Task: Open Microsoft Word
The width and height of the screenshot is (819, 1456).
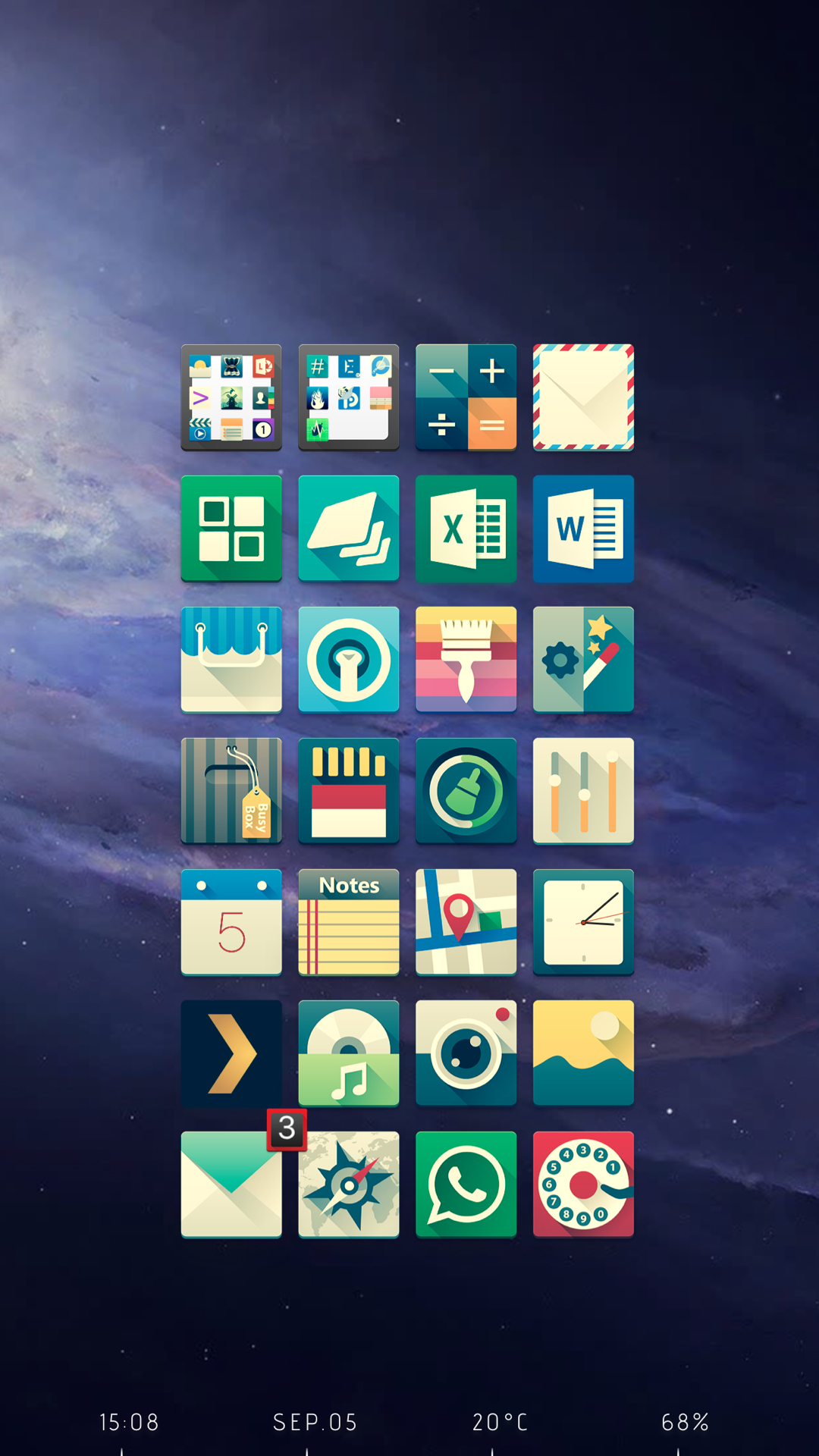Action: click(x=583, y=529)
